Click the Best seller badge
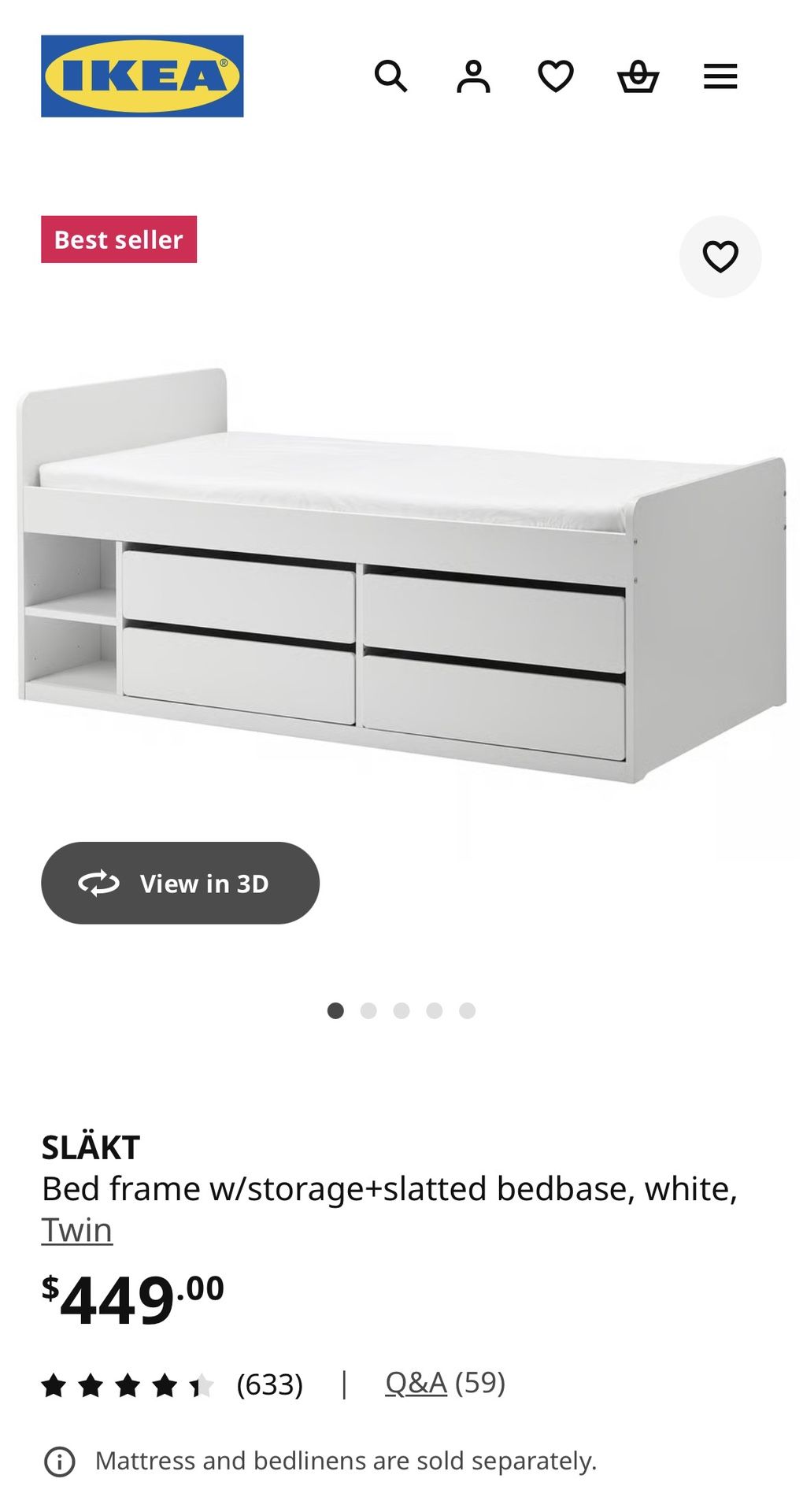 (x=119, y=239)
